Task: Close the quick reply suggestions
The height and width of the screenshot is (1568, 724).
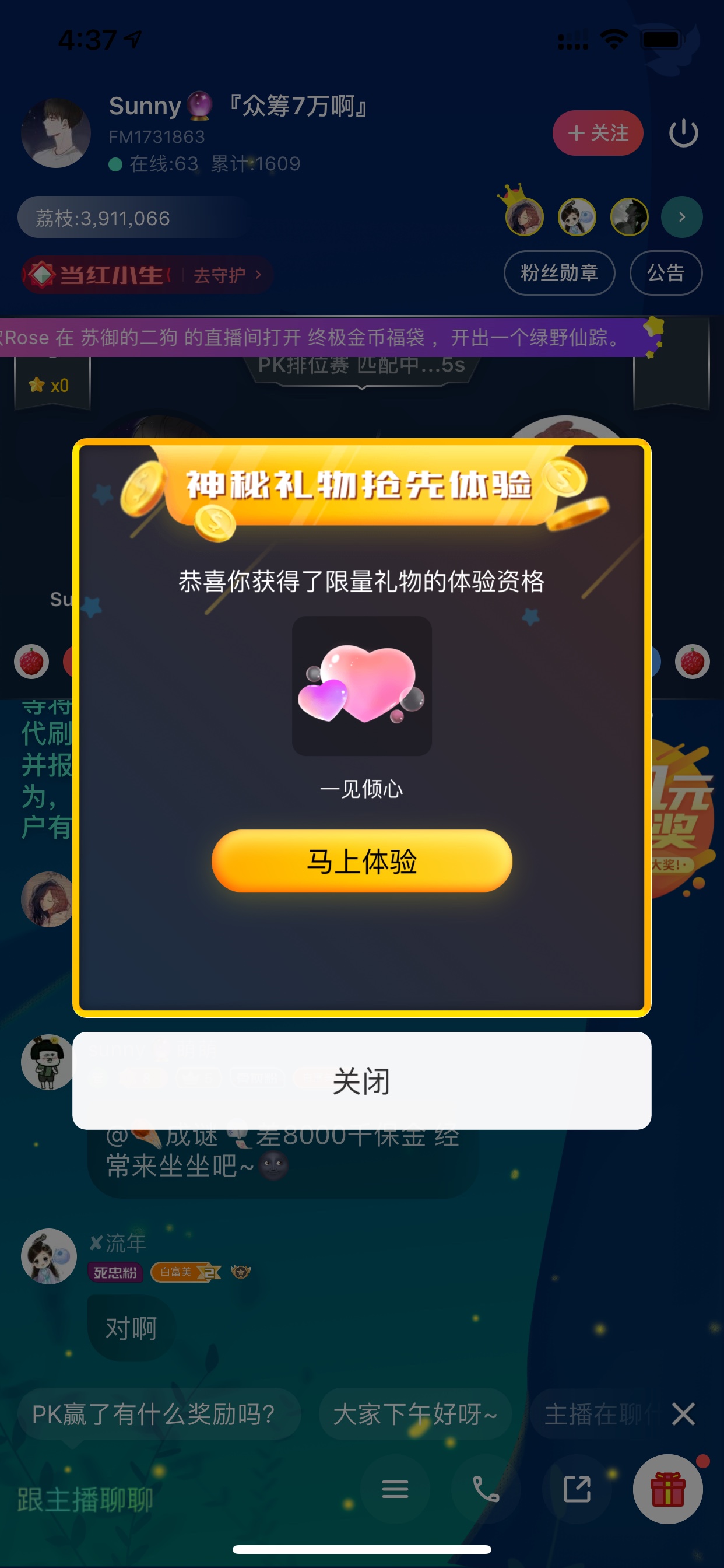Action: [683, 1414]
